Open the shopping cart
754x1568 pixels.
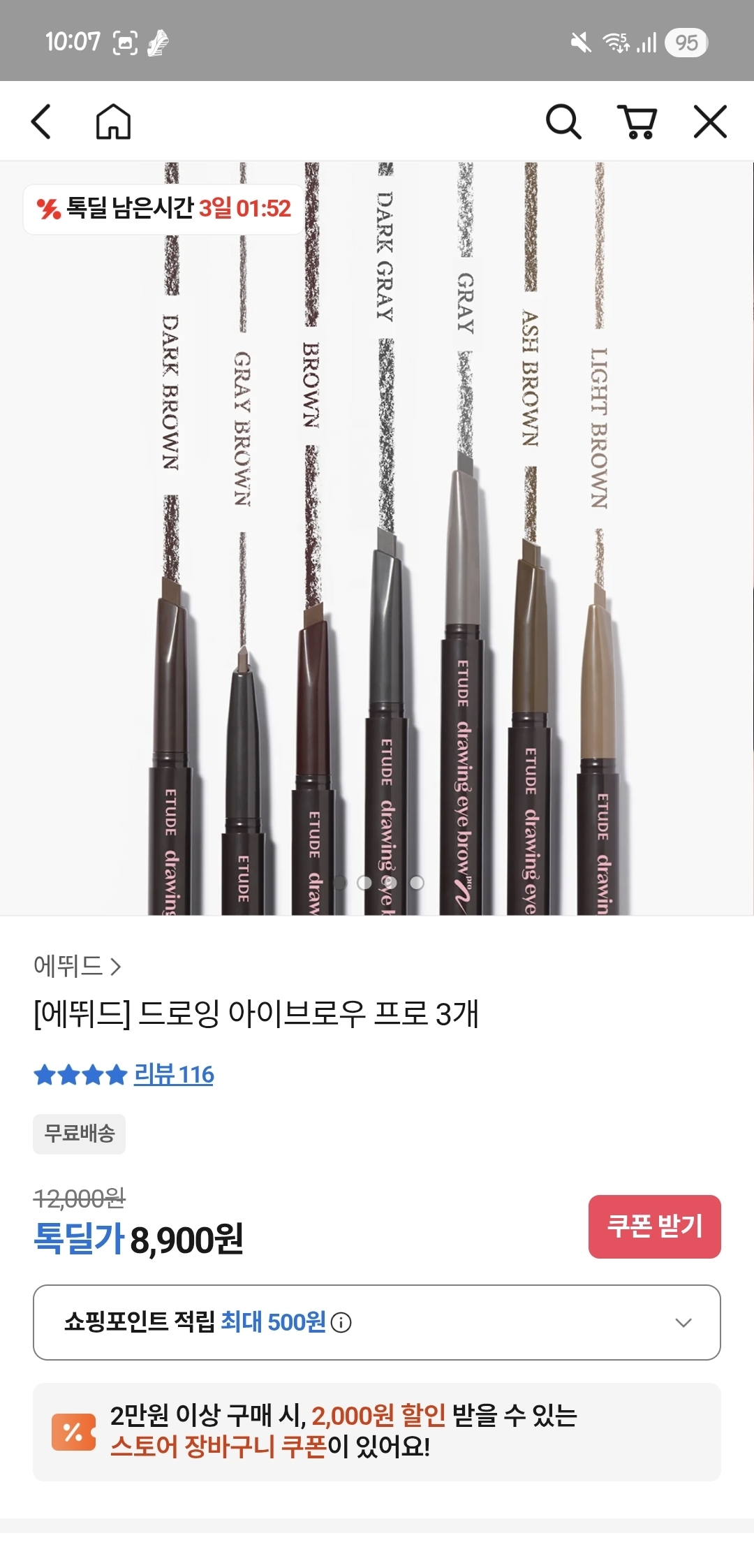pyautogui.click(x=637, y=122)
